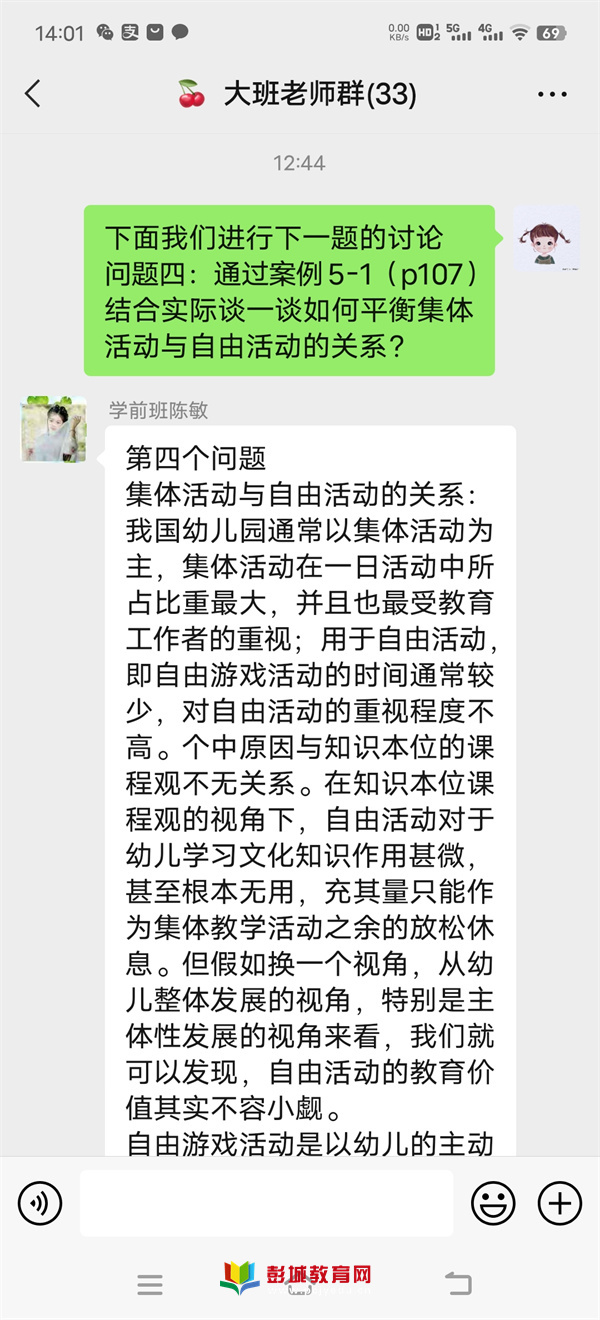Tap the system back button
Image resolution: width=600 pixels, height=1320 pixels.
(458, 1284)
